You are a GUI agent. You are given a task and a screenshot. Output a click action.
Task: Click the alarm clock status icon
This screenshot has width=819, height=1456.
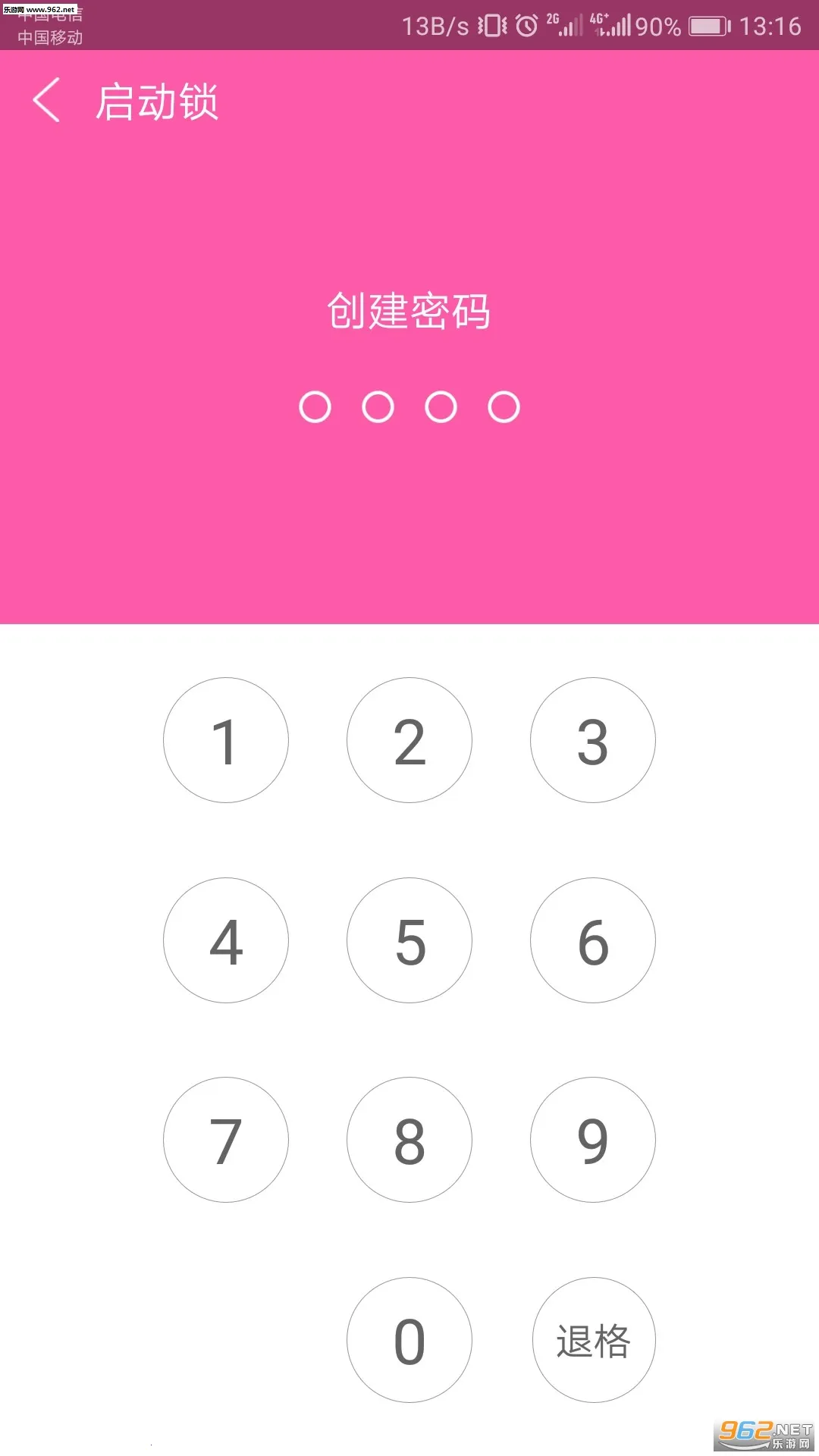coord(525,25)
